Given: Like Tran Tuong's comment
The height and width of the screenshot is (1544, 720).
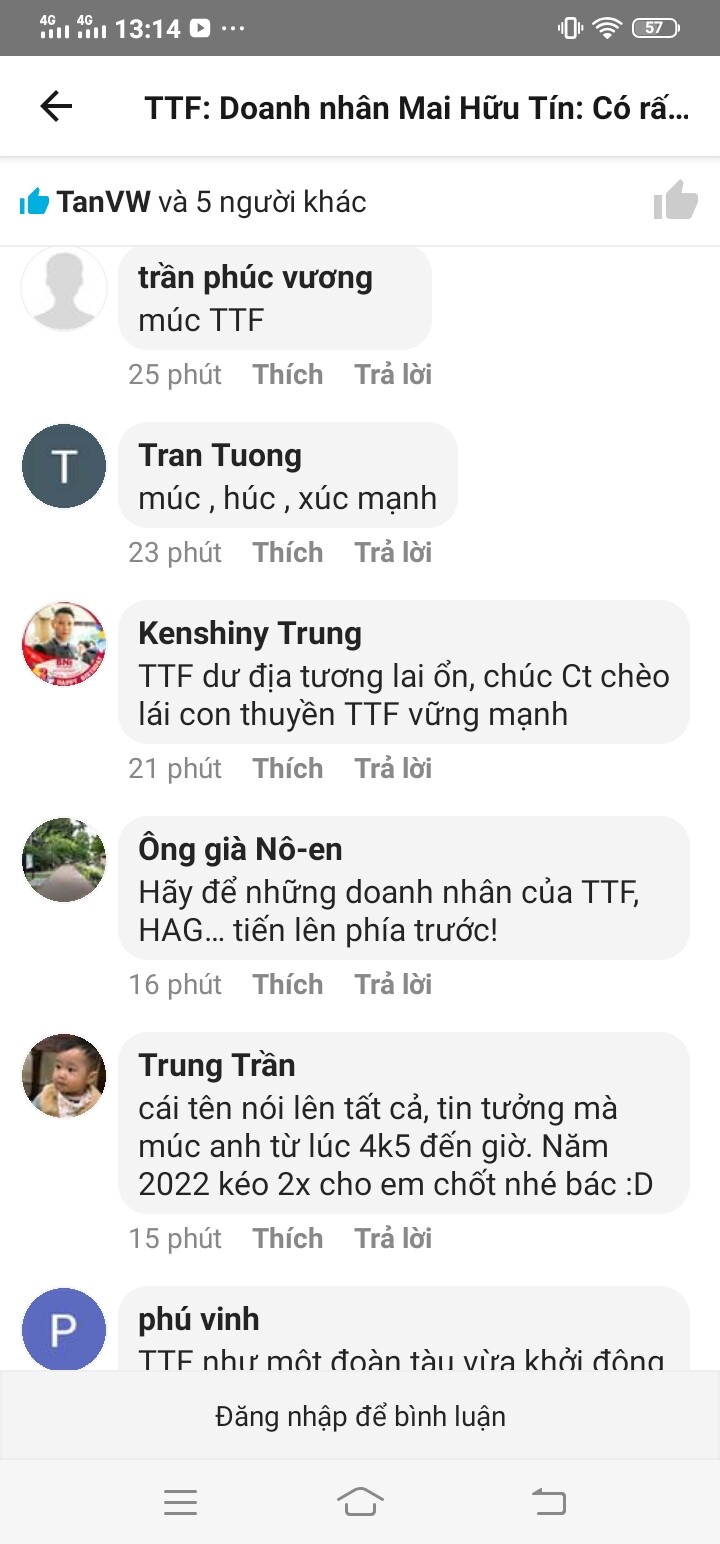Looking at the screenshot, I should pos(288,552).
